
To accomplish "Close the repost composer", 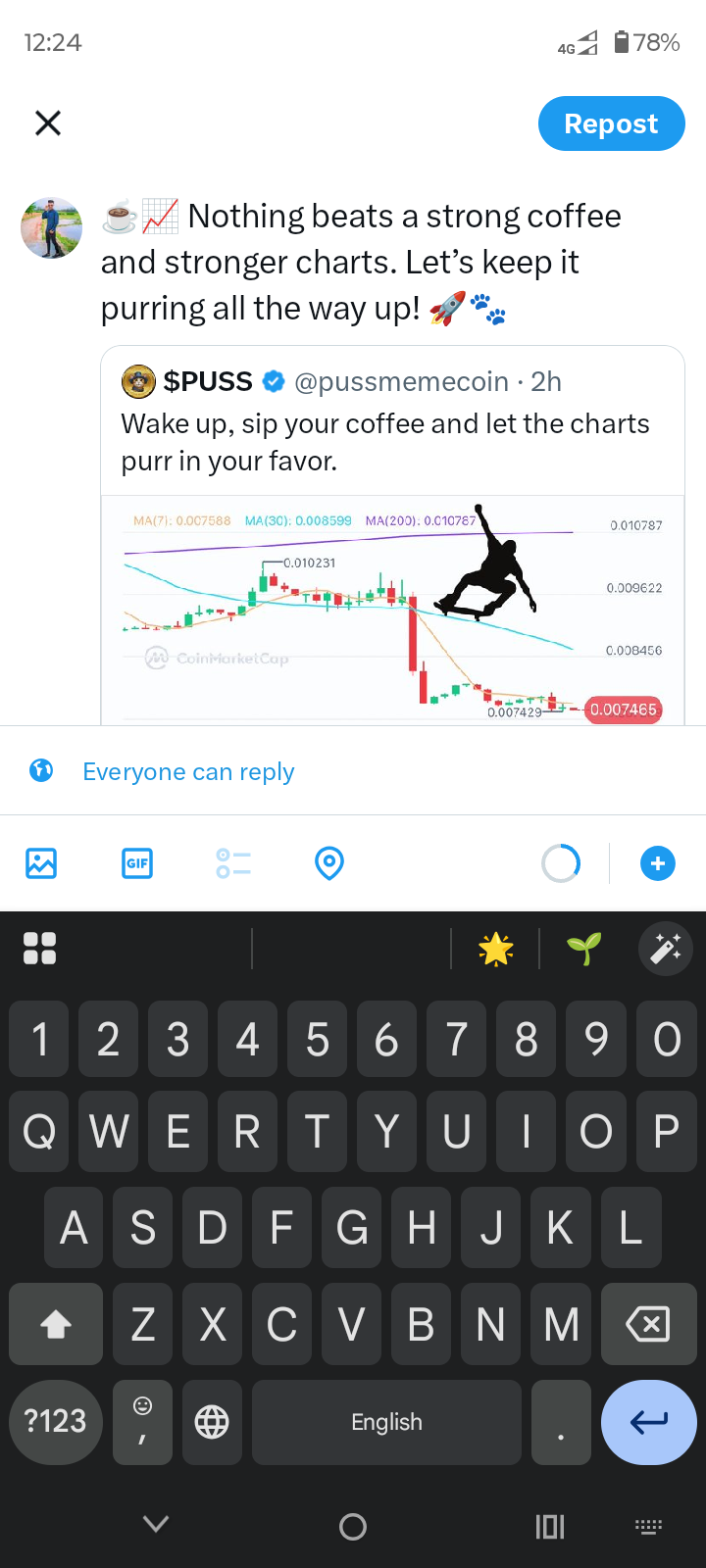I will click(x=48, y=122).
